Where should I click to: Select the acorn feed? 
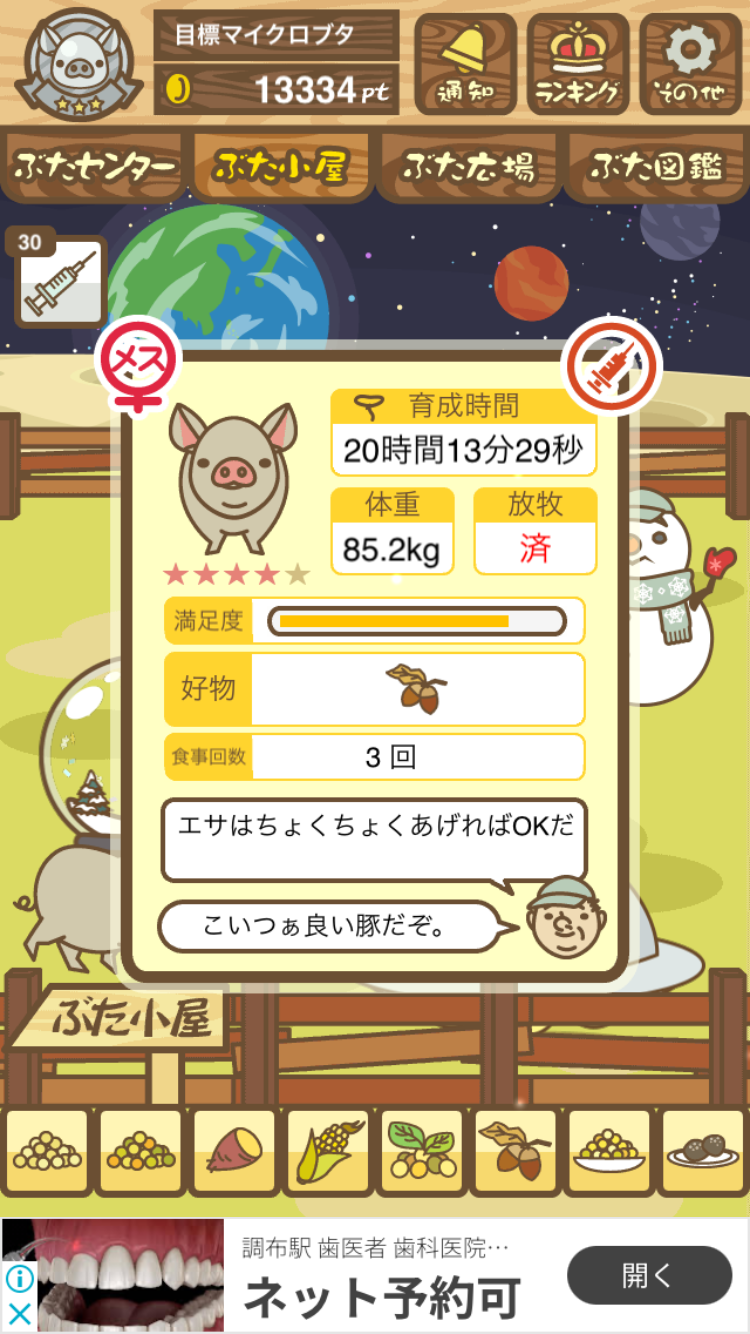pyautogui.click(x=515, y=1152)
